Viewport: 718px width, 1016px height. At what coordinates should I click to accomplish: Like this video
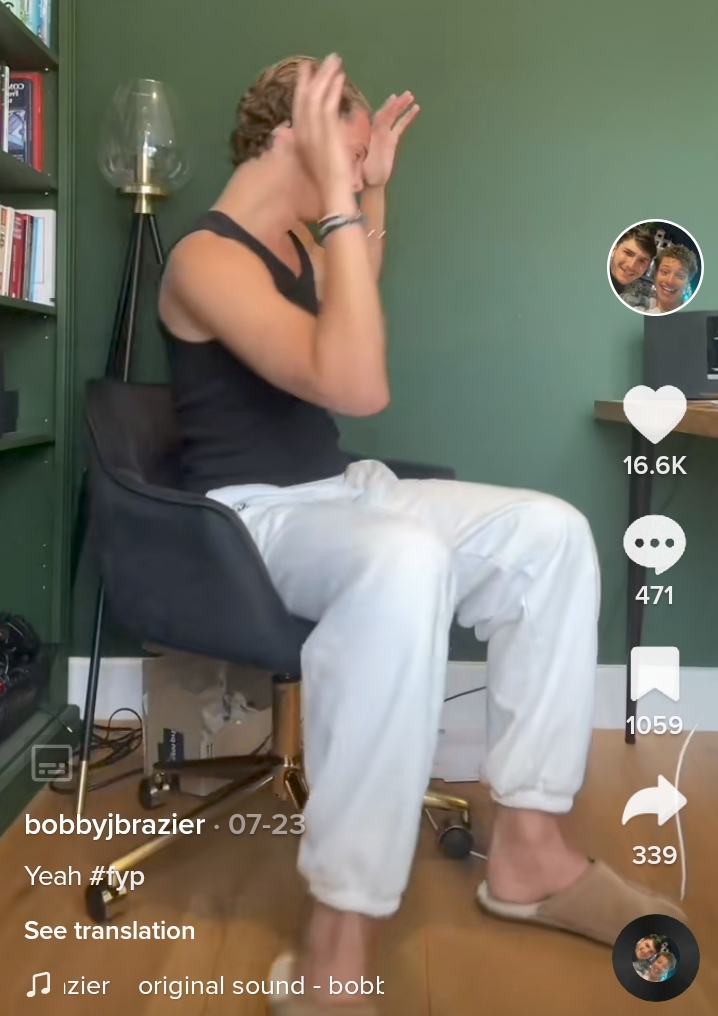point(654,414)
